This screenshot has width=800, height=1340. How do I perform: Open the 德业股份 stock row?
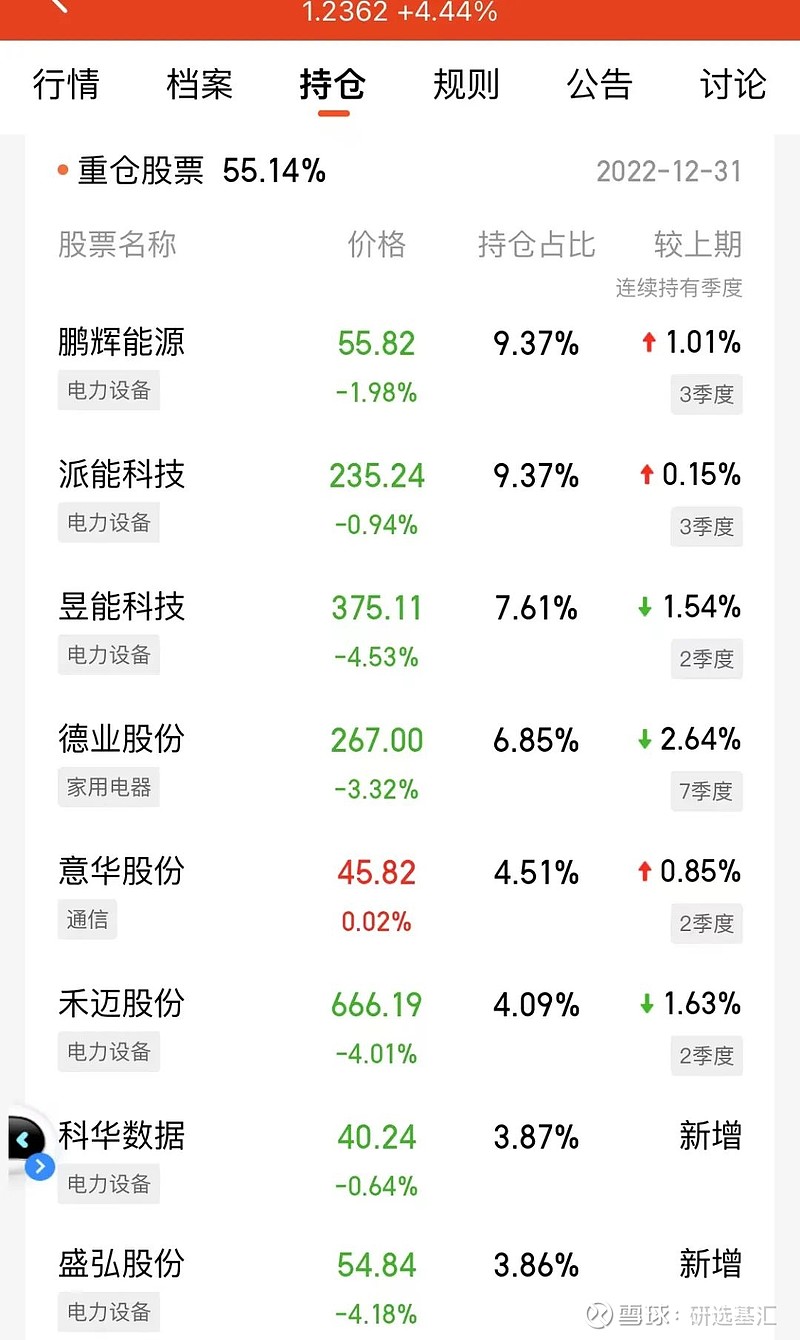coord(400,762)
